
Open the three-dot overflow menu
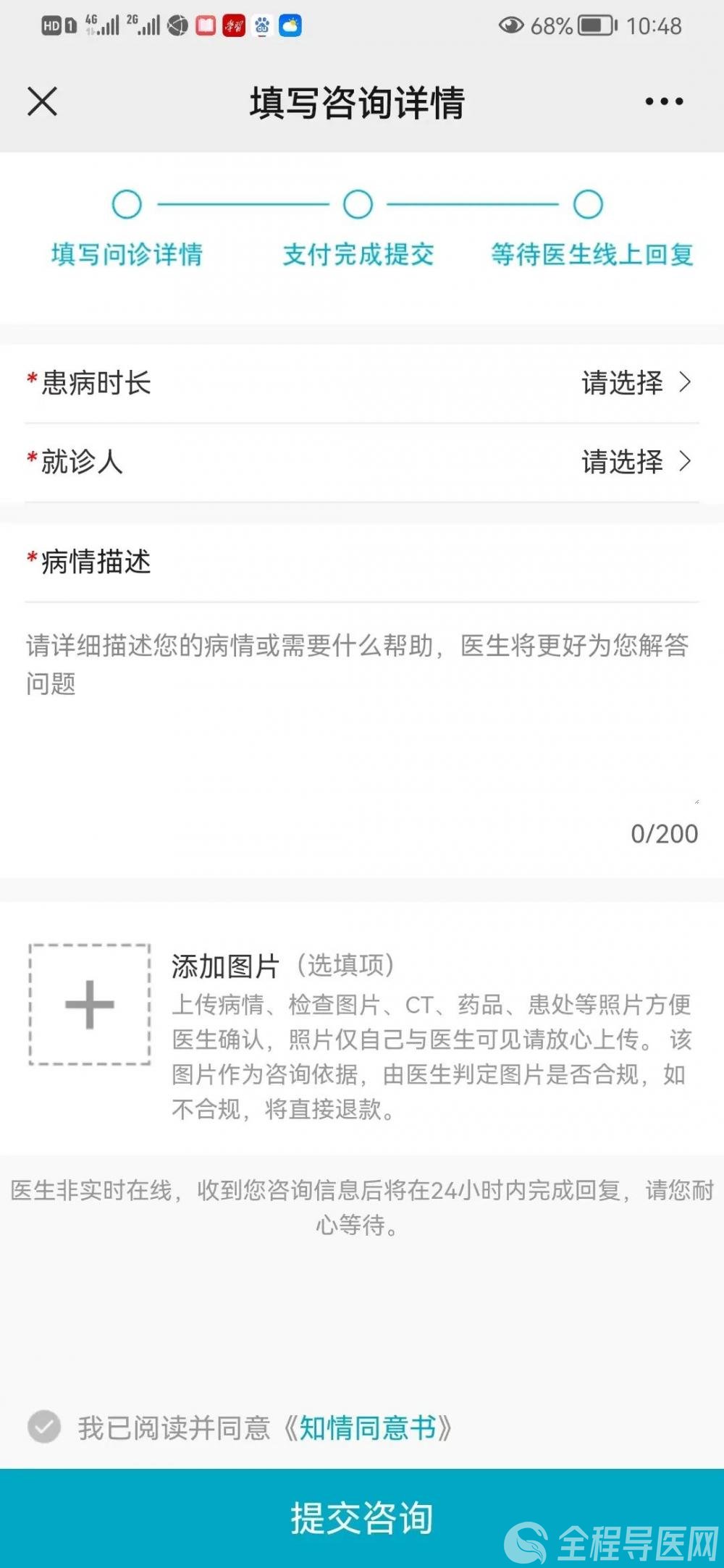(664, 101)
